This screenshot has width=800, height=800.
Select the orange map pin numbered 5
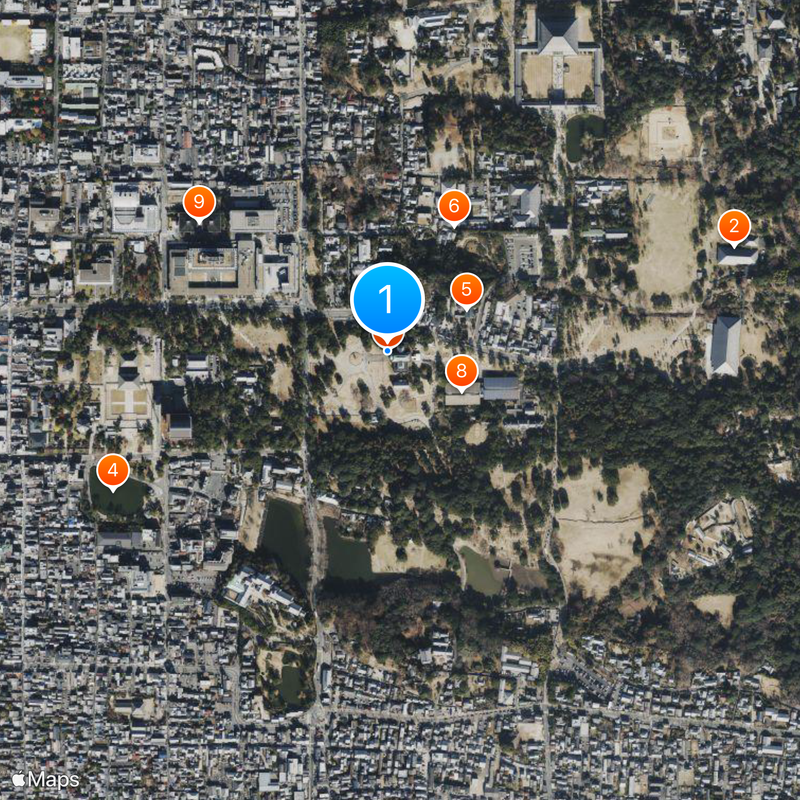[x=466, y=290]
